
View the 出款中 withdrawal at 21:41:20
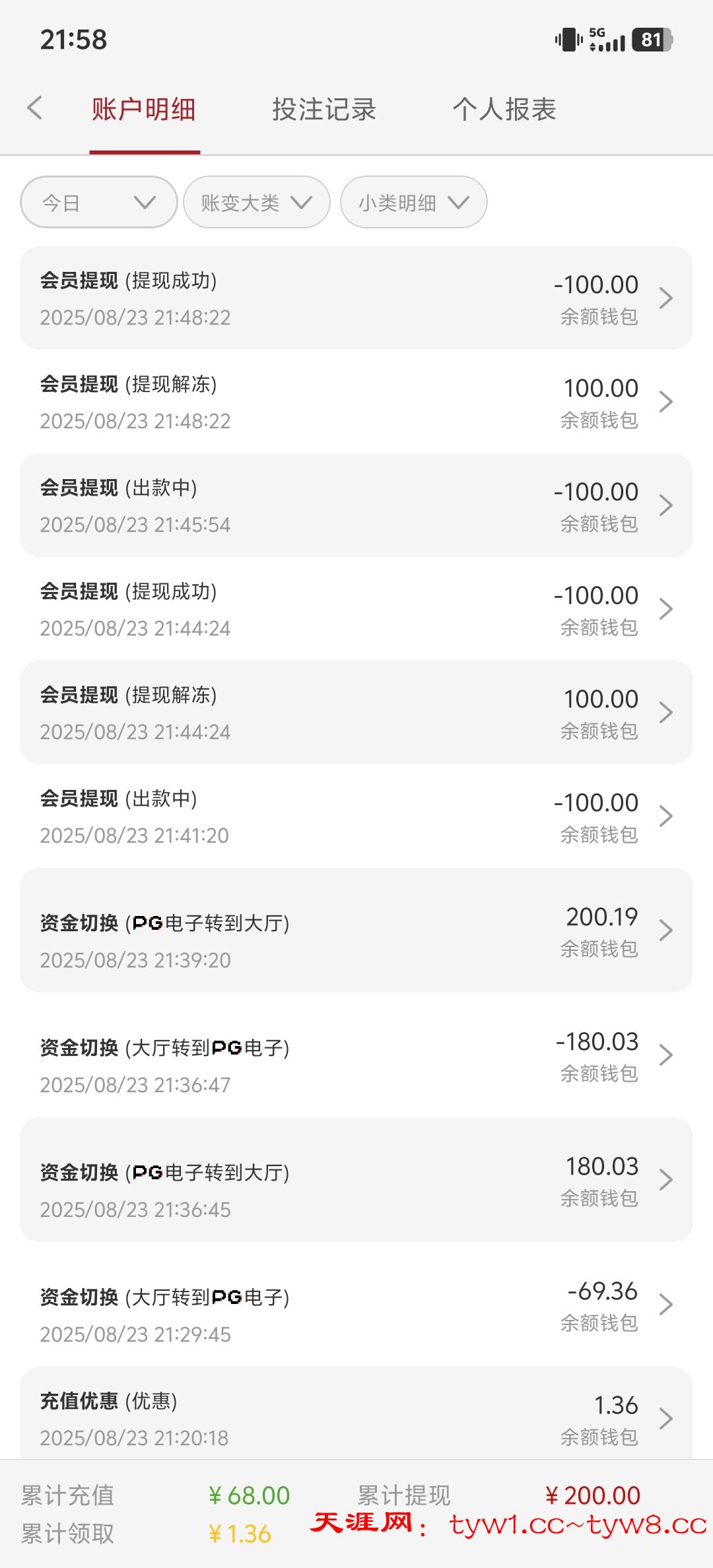(x=356, y=816)
